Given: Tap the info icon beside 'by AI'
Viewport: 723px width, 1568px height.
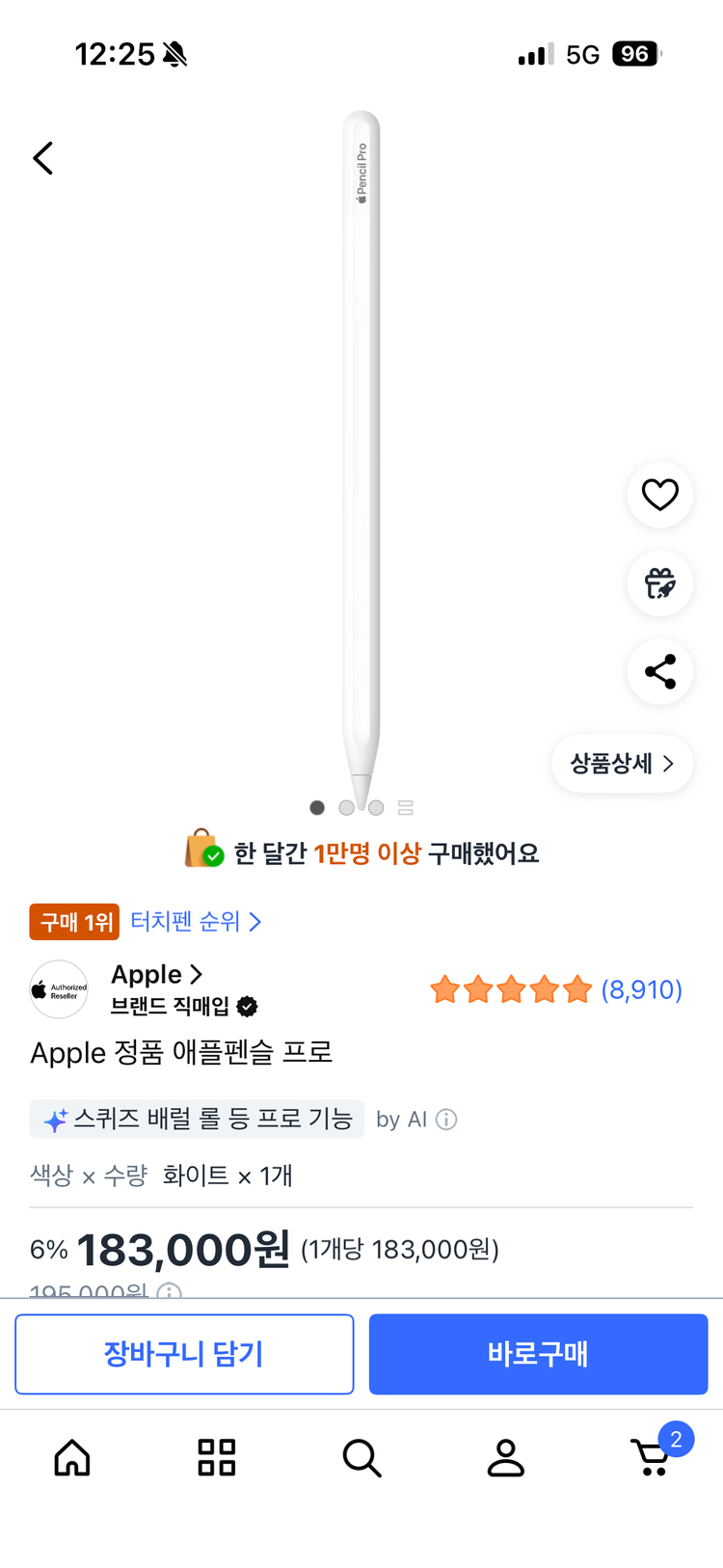Looking at the screenshot, I should pyautogui.click(x=443, y=1120).
